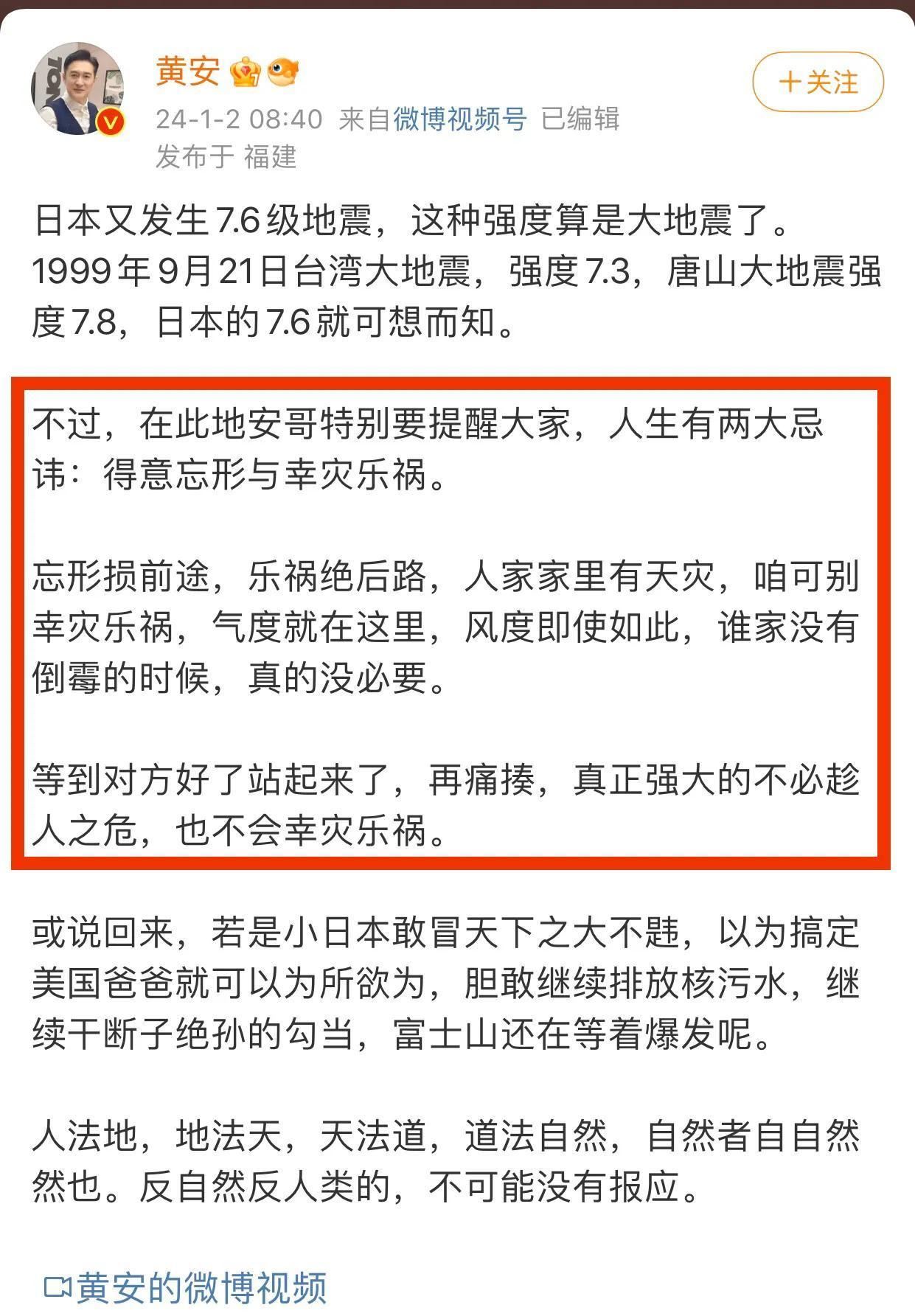Follow 黄安 with the 关注 button
The width and height of the screenshot is (915, 1316).
[818, 82]
